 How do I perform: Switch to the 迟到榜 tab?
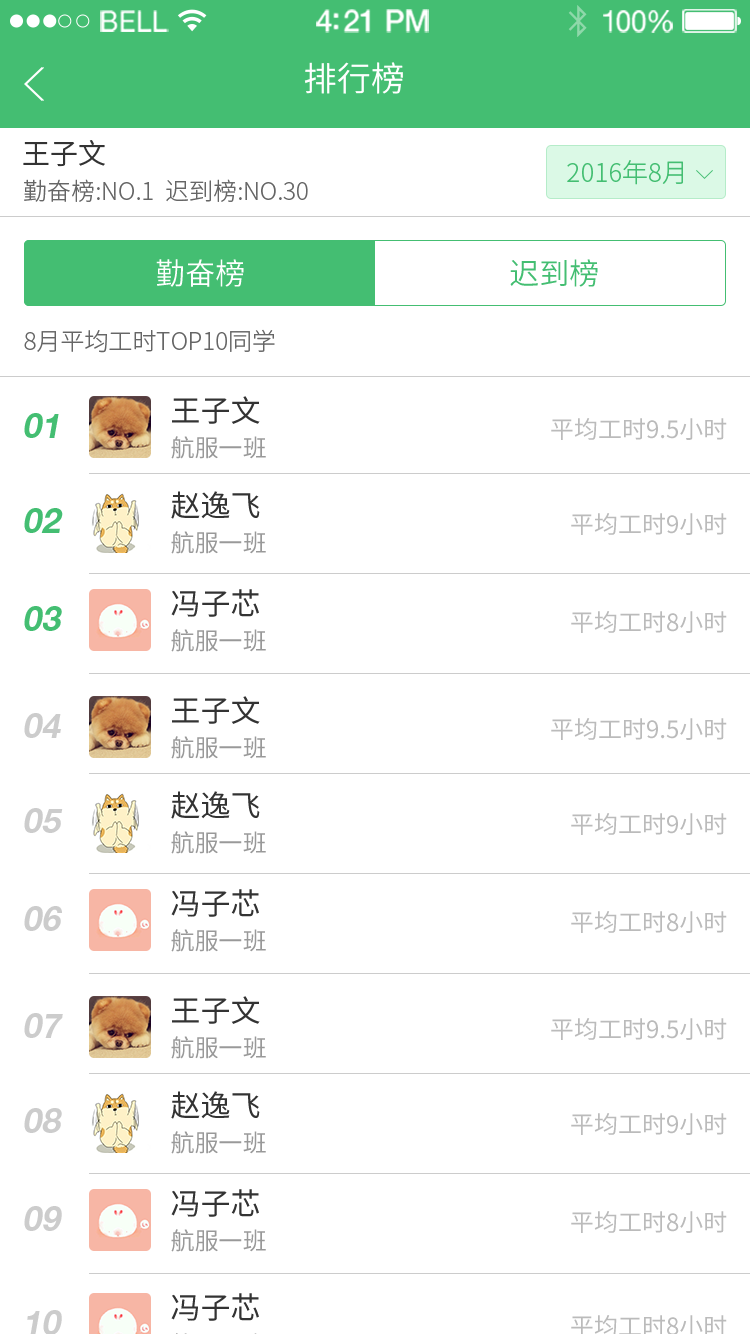click(551, 273)
